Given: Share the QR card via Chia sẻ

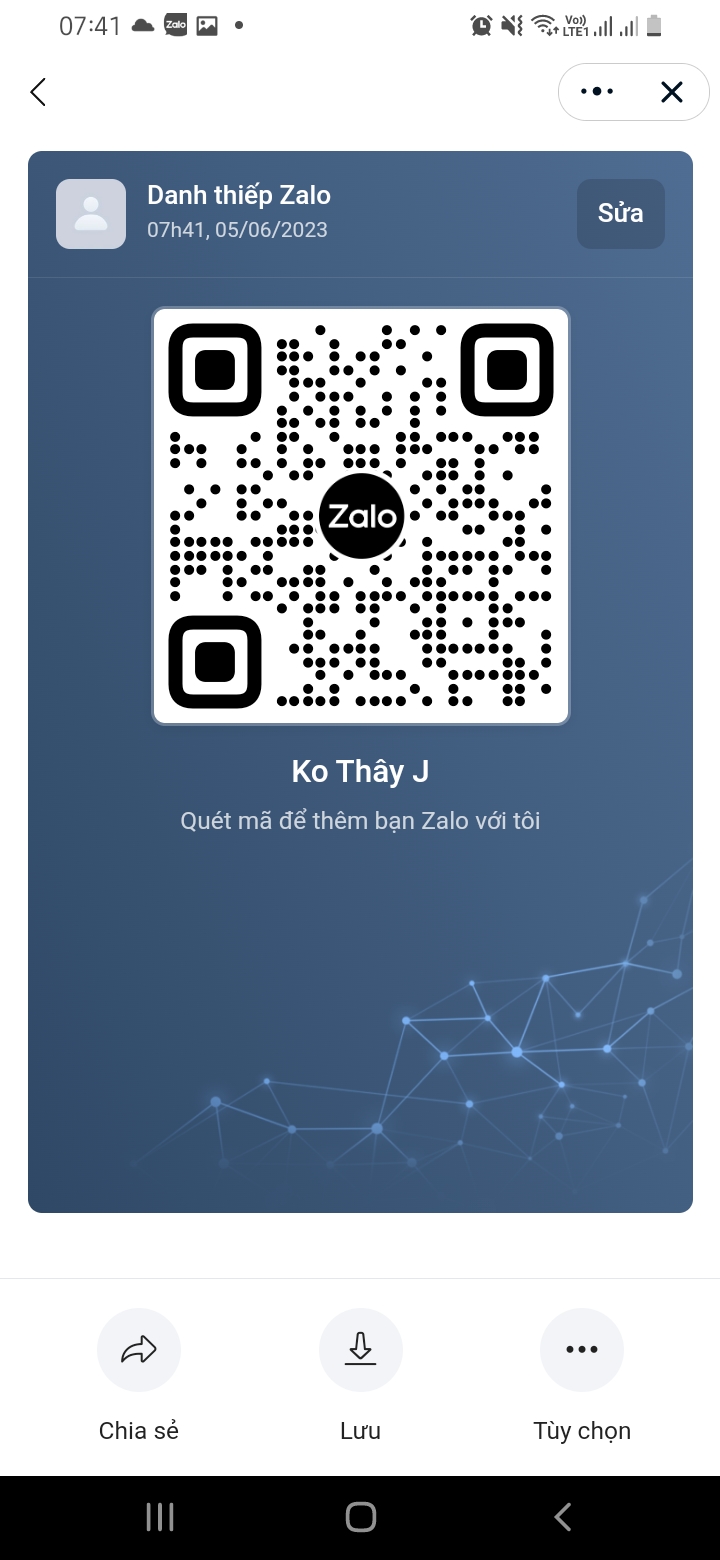Looking at the screenshot, I should (139, 1350).
